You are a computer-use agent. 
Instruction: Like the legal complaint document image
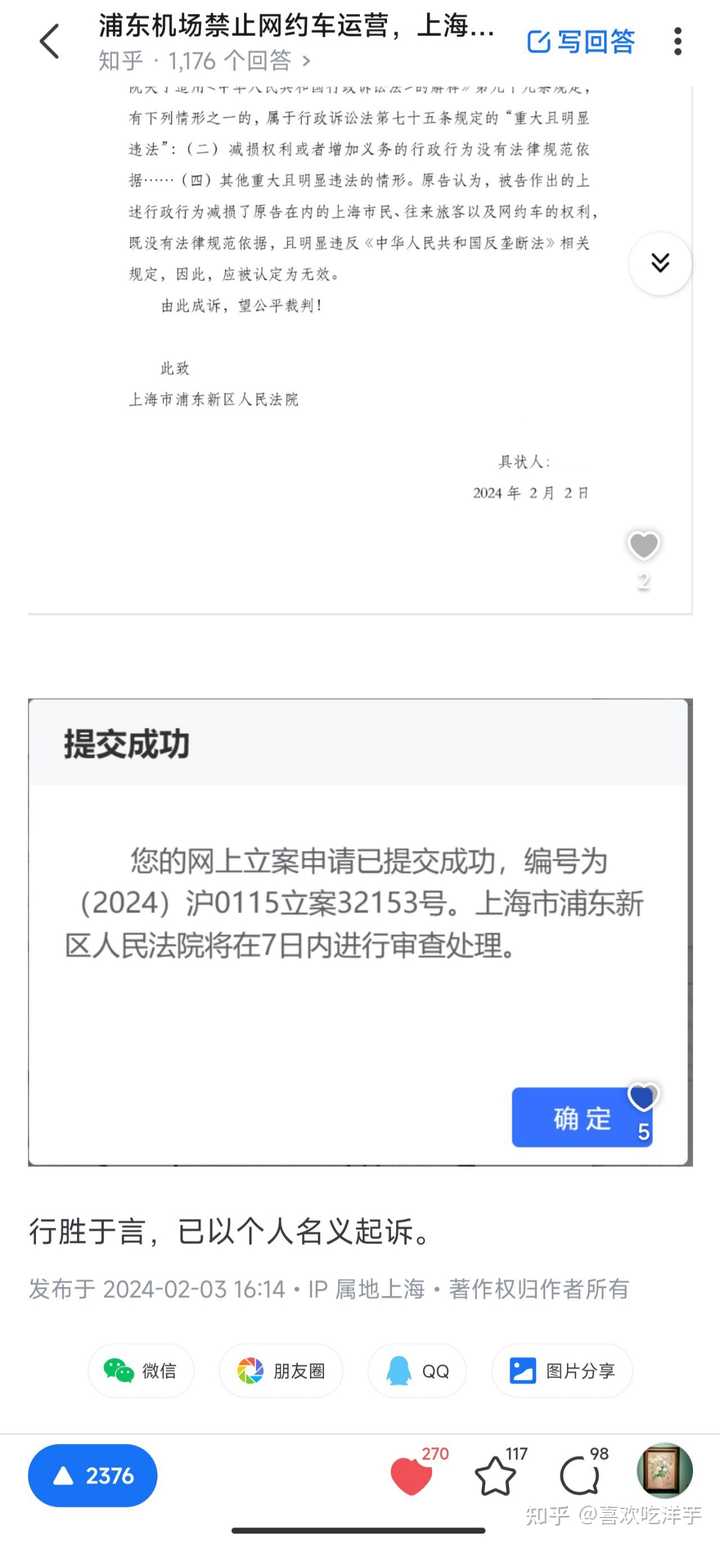pos(643,546)
